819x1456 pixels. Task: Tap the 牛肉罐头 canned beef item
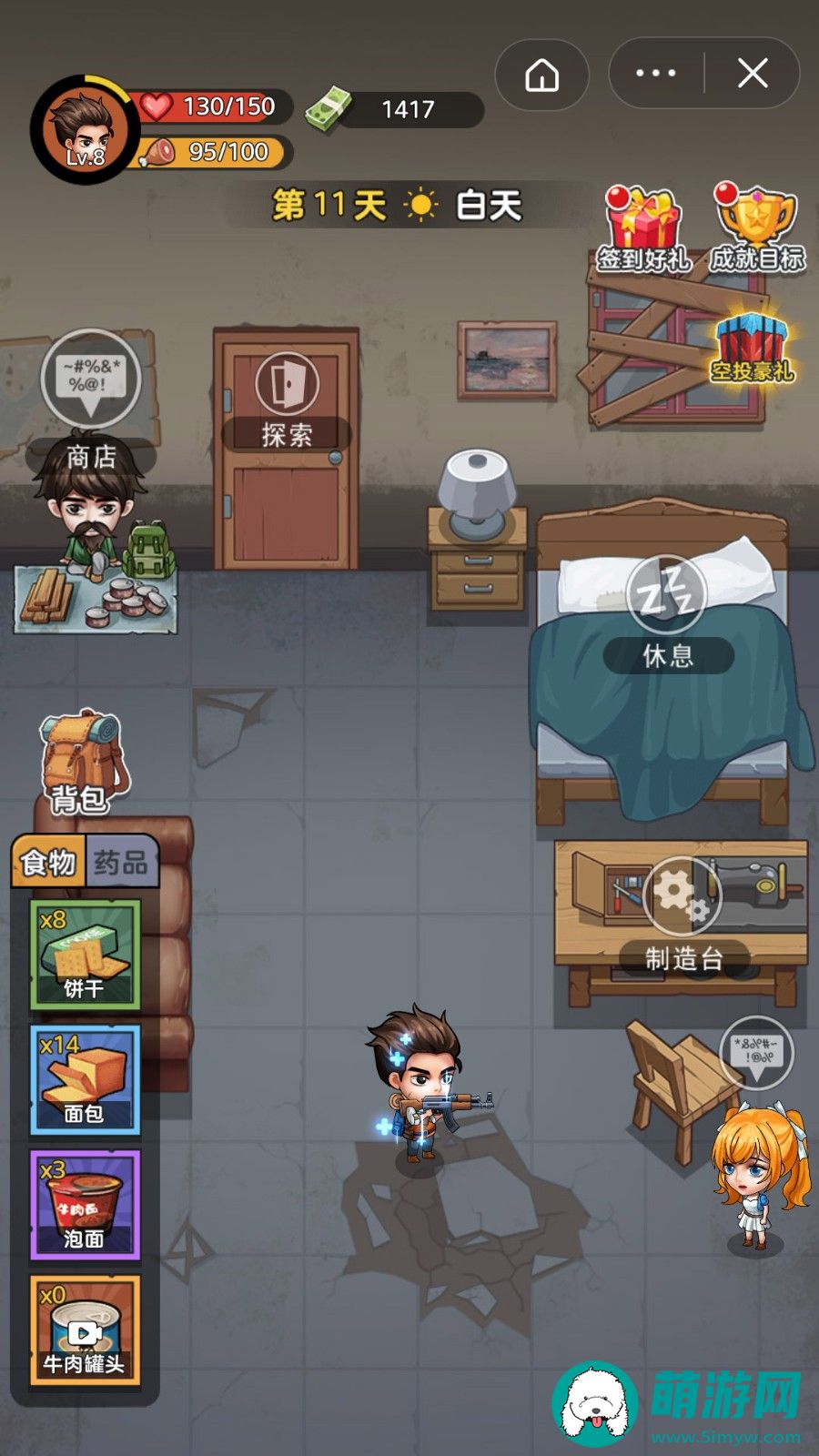click(x=85, y=1330)
